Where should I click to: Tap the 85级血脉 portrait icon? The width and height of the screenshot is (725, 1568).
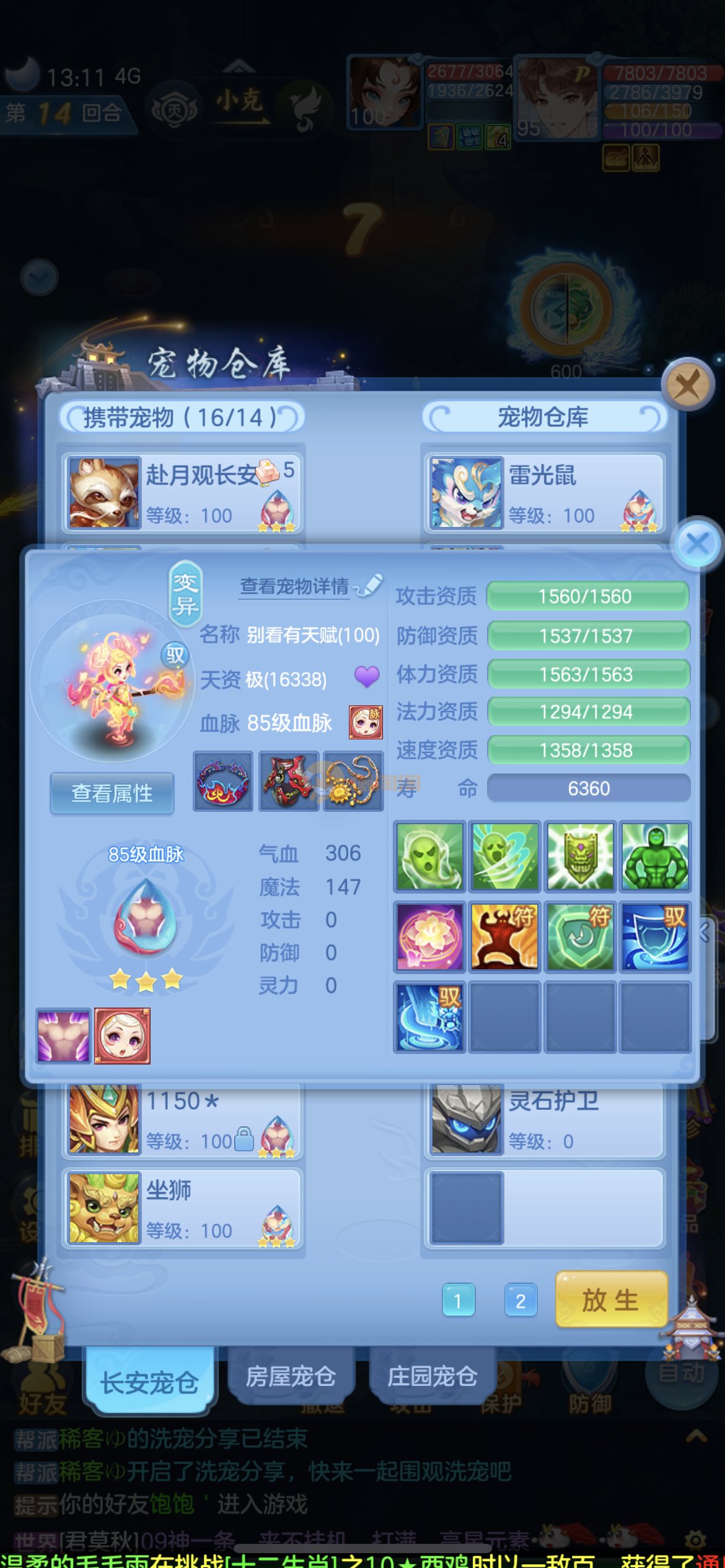point(366,722)
